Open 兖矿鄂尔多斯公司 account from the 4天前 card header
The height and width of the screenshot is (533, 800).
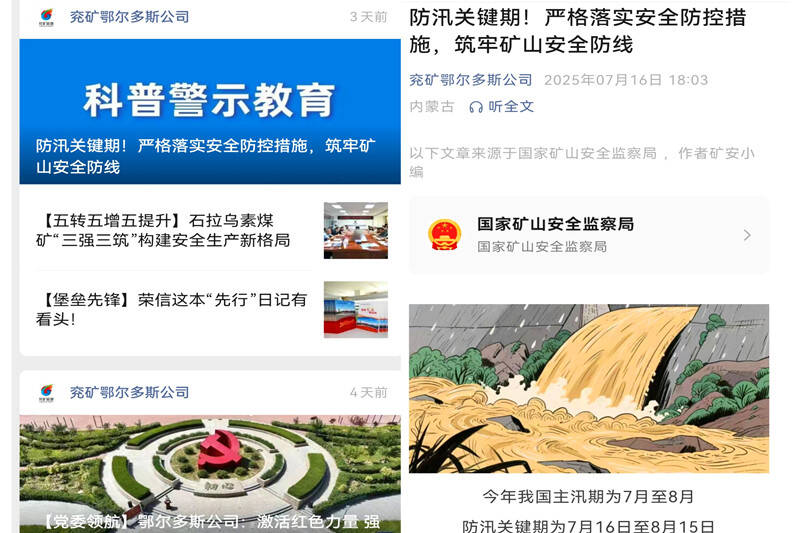tap(128, 392)
